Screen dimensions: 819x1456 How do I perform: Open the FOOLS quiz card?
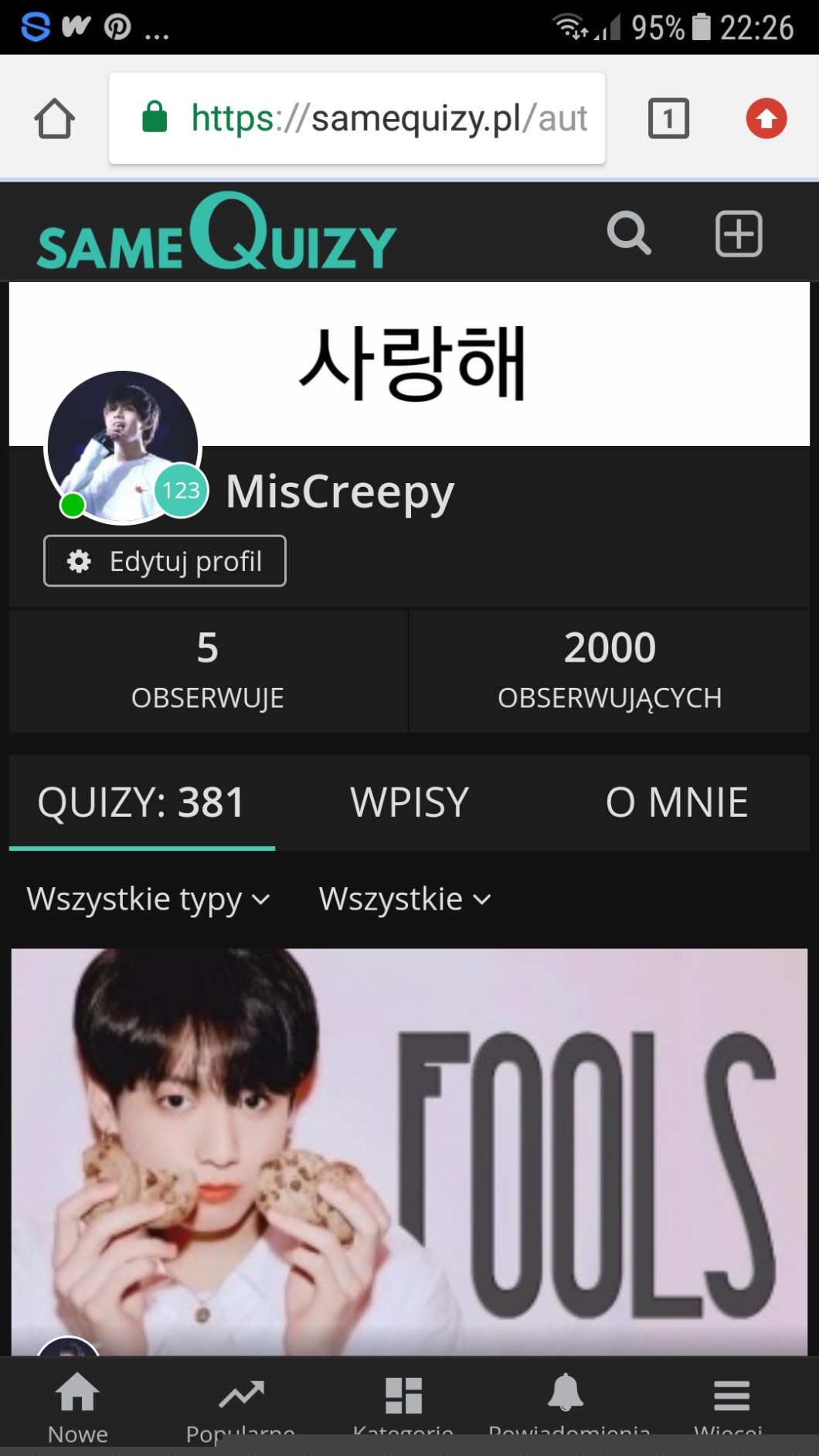tap(409, 1152)
